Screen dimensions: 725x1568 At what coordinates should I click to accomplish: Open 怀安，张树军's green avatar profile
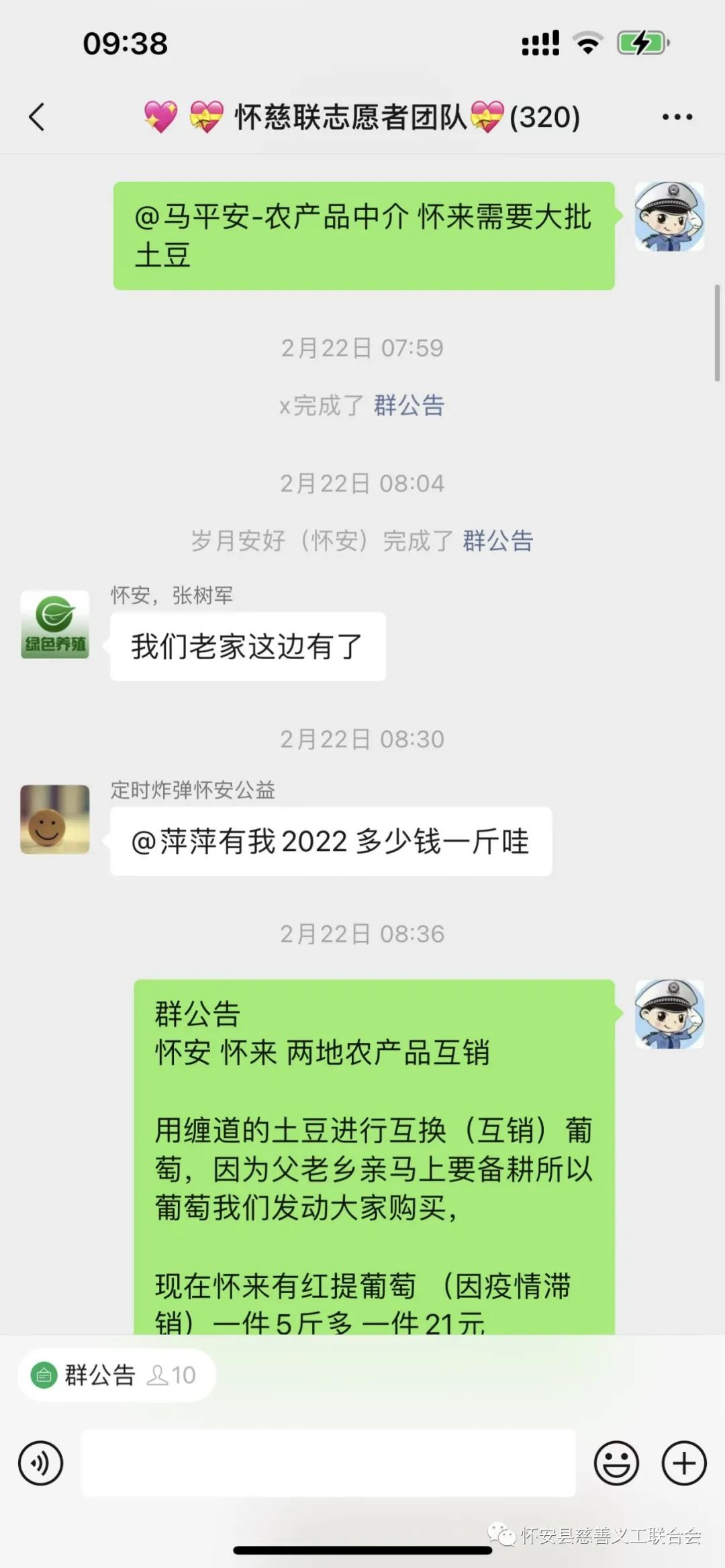[55, 624]
